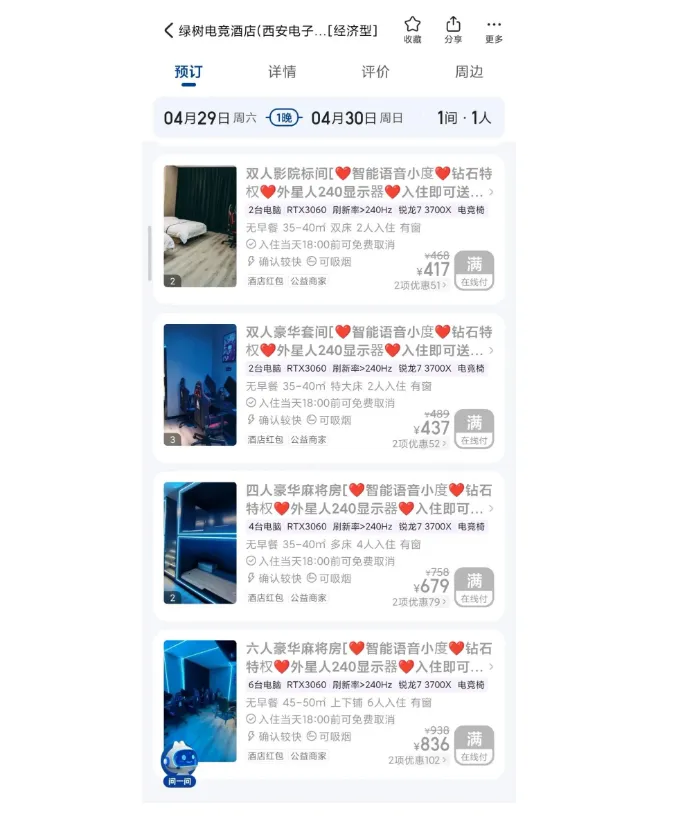This screenshot has width=675, height=825.
Task: Tap the 满 button for 双人豪华套间
Action: (474, 428)
